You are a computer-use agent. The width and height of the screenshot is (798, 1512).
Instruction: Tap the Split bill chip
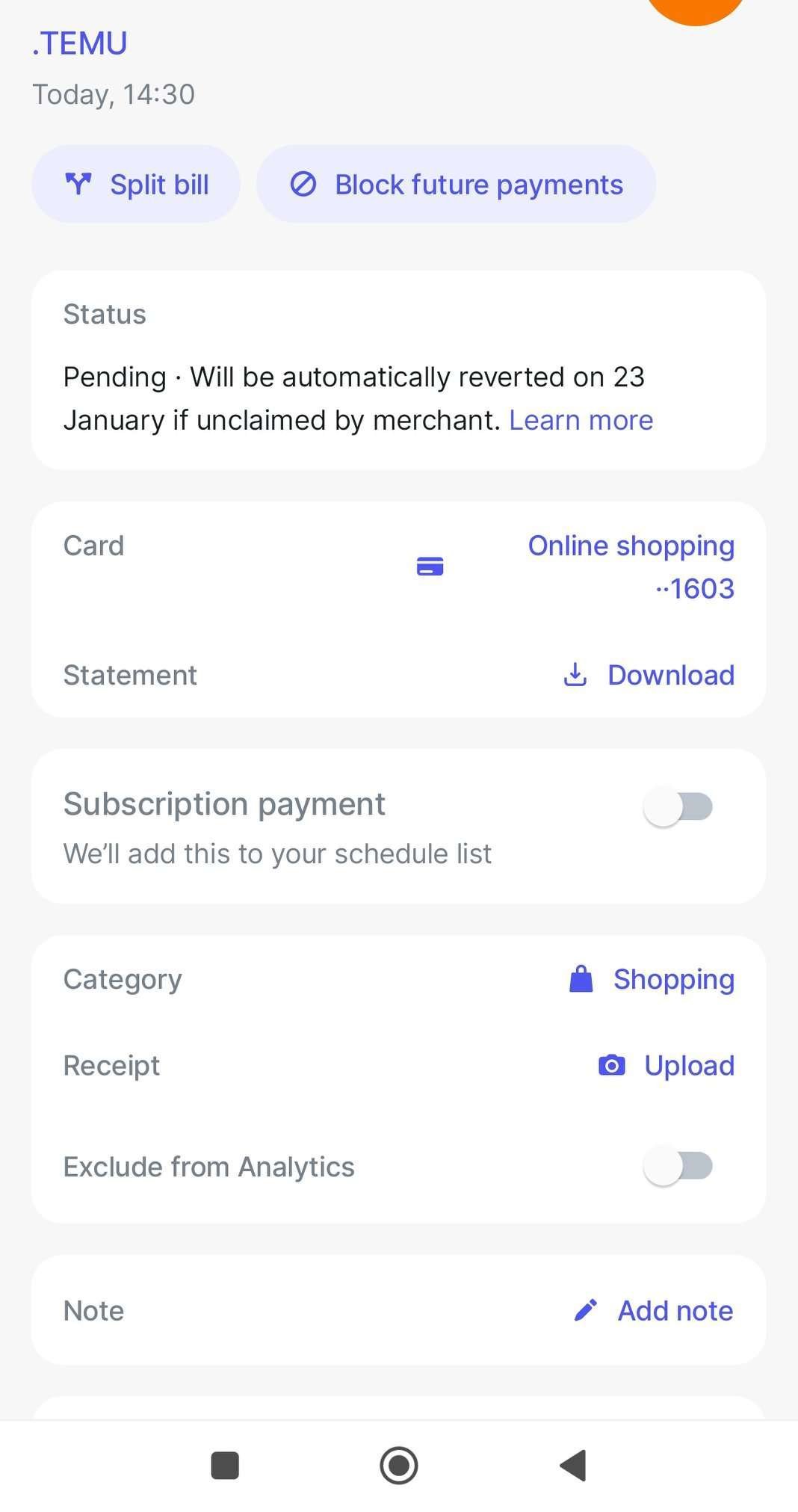[136, 185]
